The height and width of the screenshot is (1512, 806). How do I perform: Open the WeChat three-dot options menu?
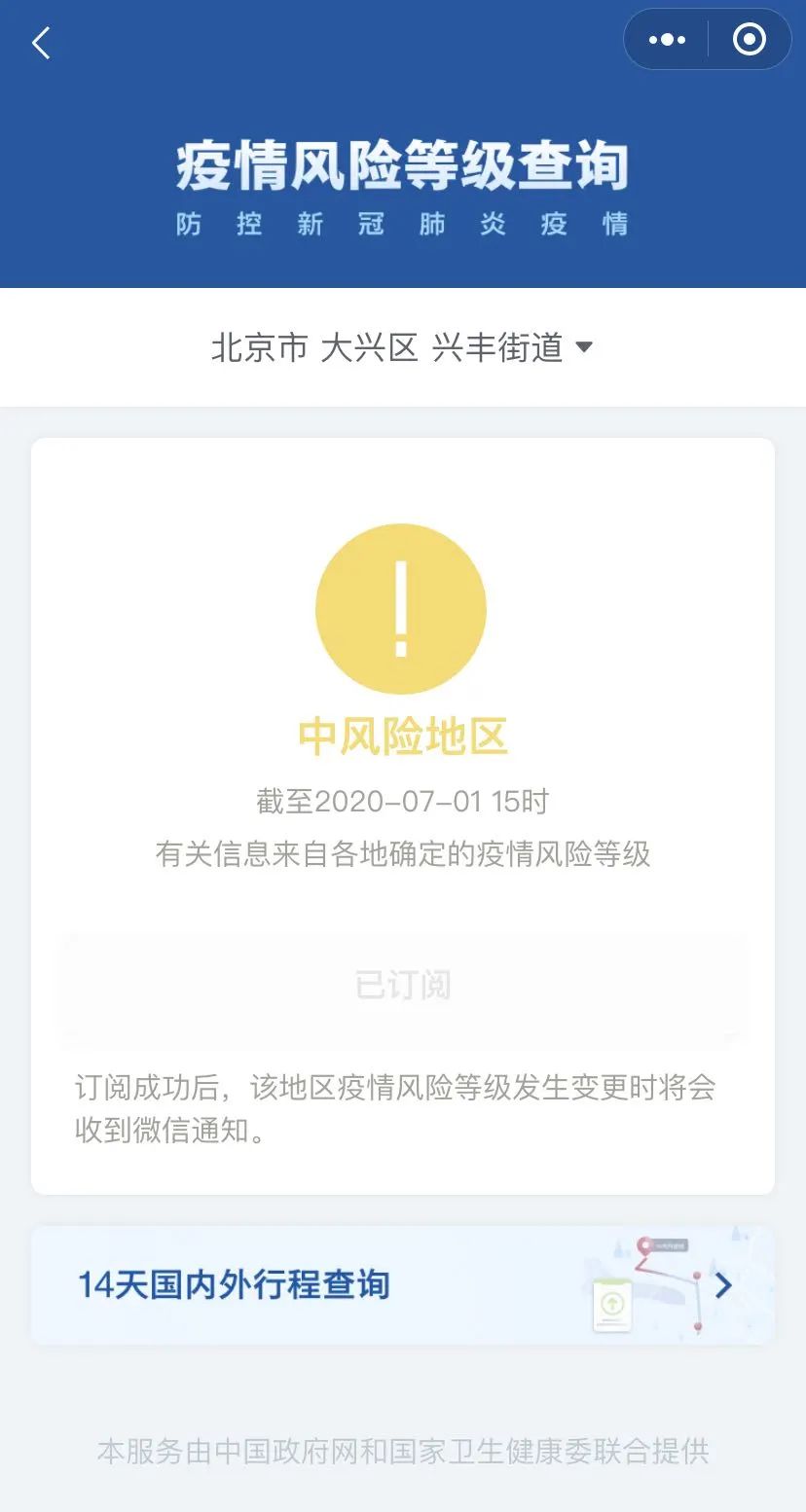pos(666,39)
